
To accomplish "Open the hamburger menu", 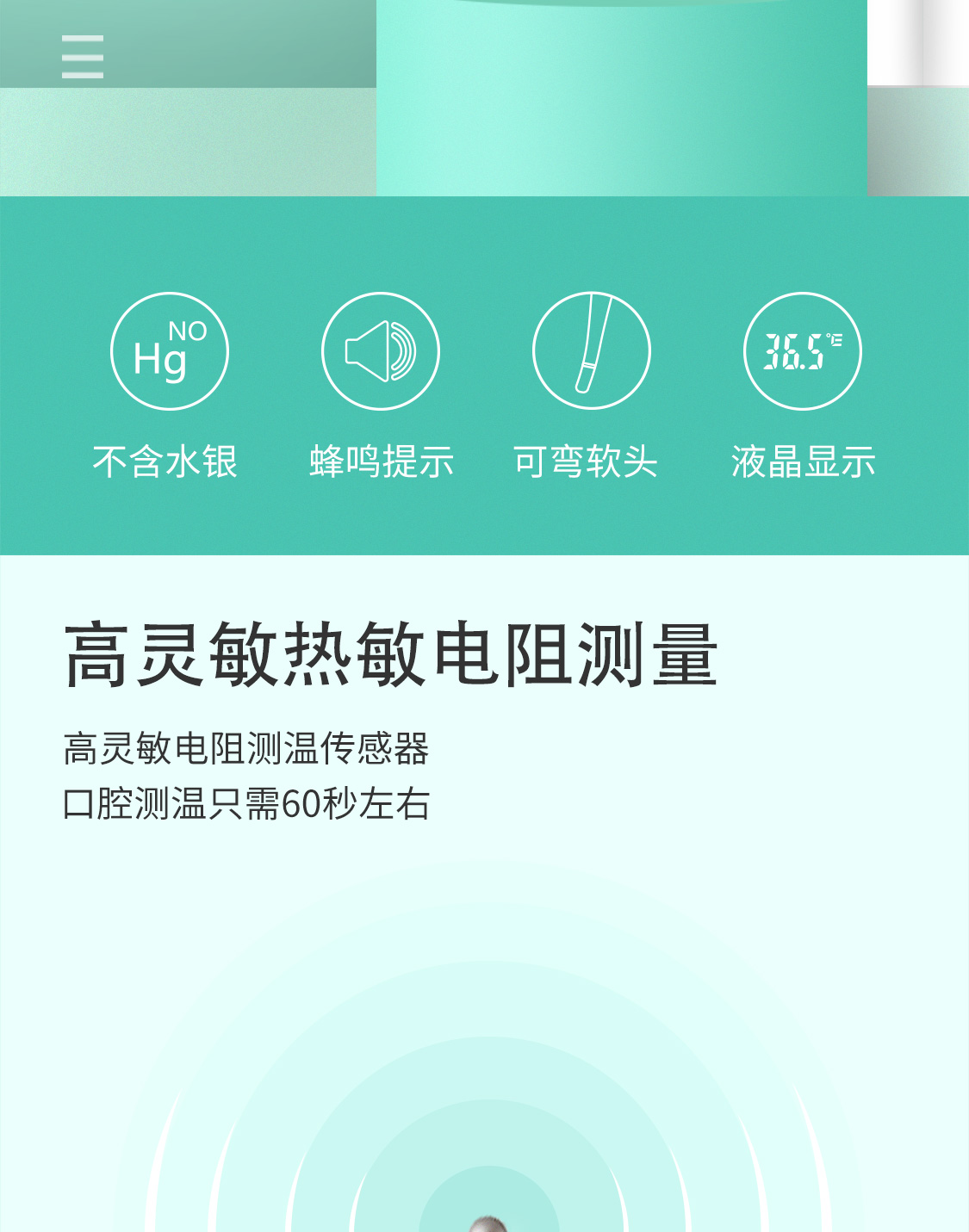I will [83, 57].
